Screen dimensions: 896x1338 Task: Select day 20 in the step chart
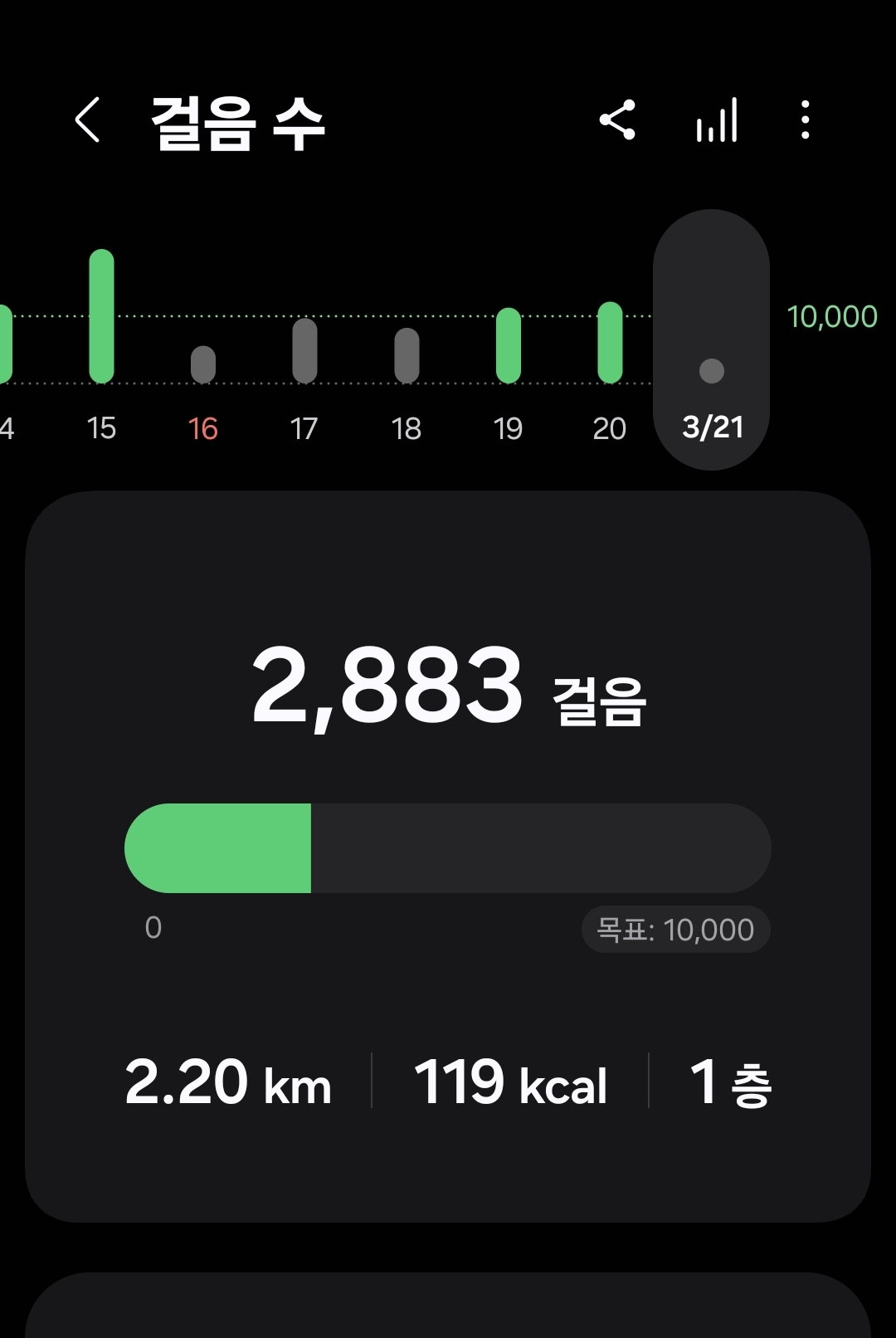point(610,349)
